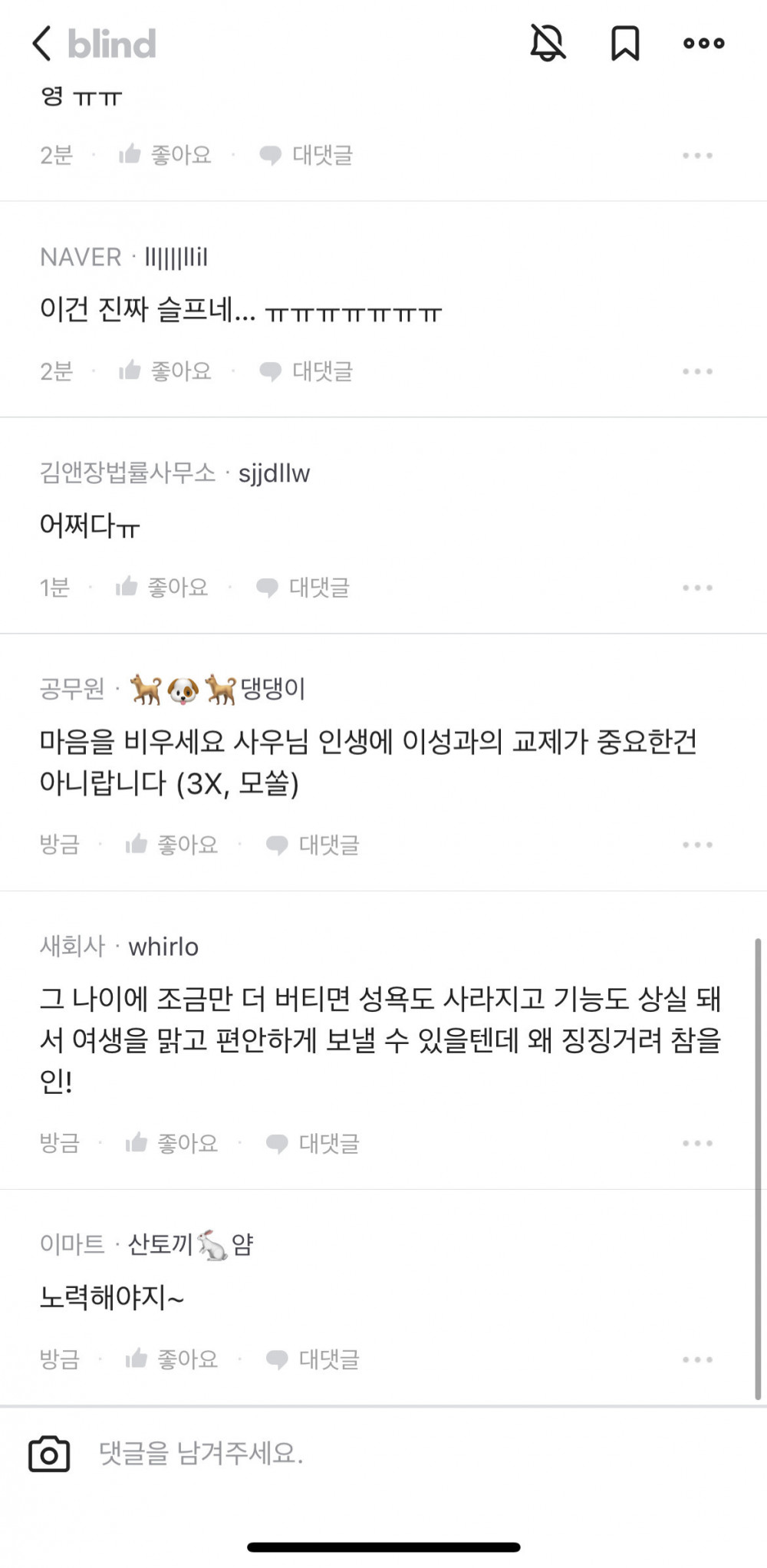The width and height of the screenshot is (767, 1568).
Task: Like the 공무원 댕댕이 comment
Action: [173, 845]
